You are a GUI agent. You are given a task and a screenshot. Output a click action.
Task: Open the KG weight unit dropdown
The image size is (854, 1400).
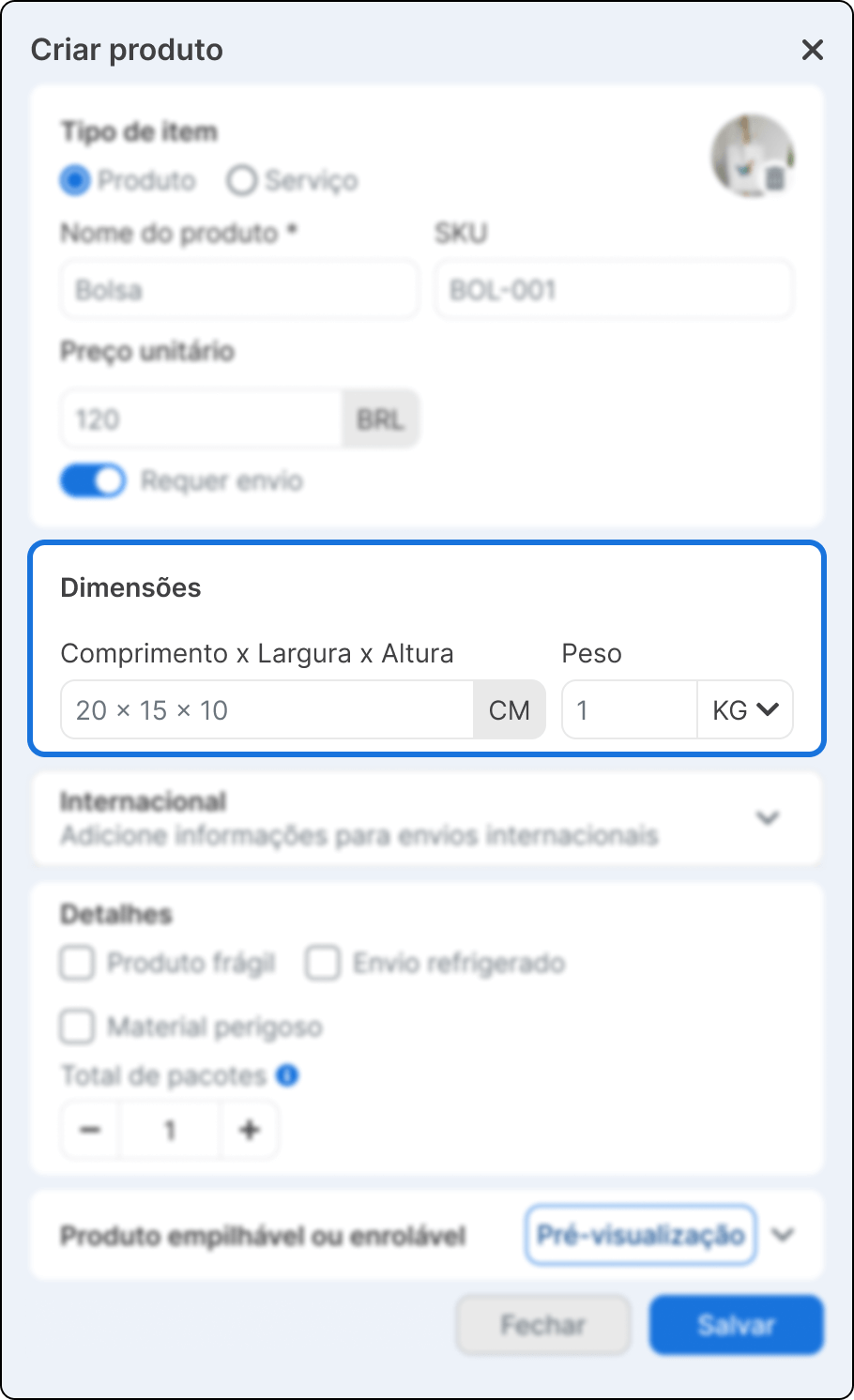click(746, 710)
